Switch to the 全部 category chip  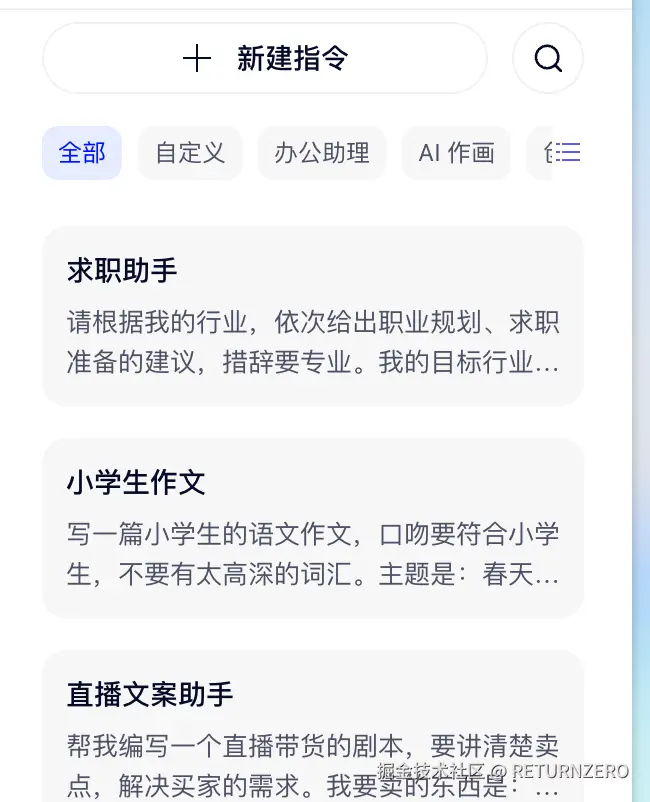82,153
